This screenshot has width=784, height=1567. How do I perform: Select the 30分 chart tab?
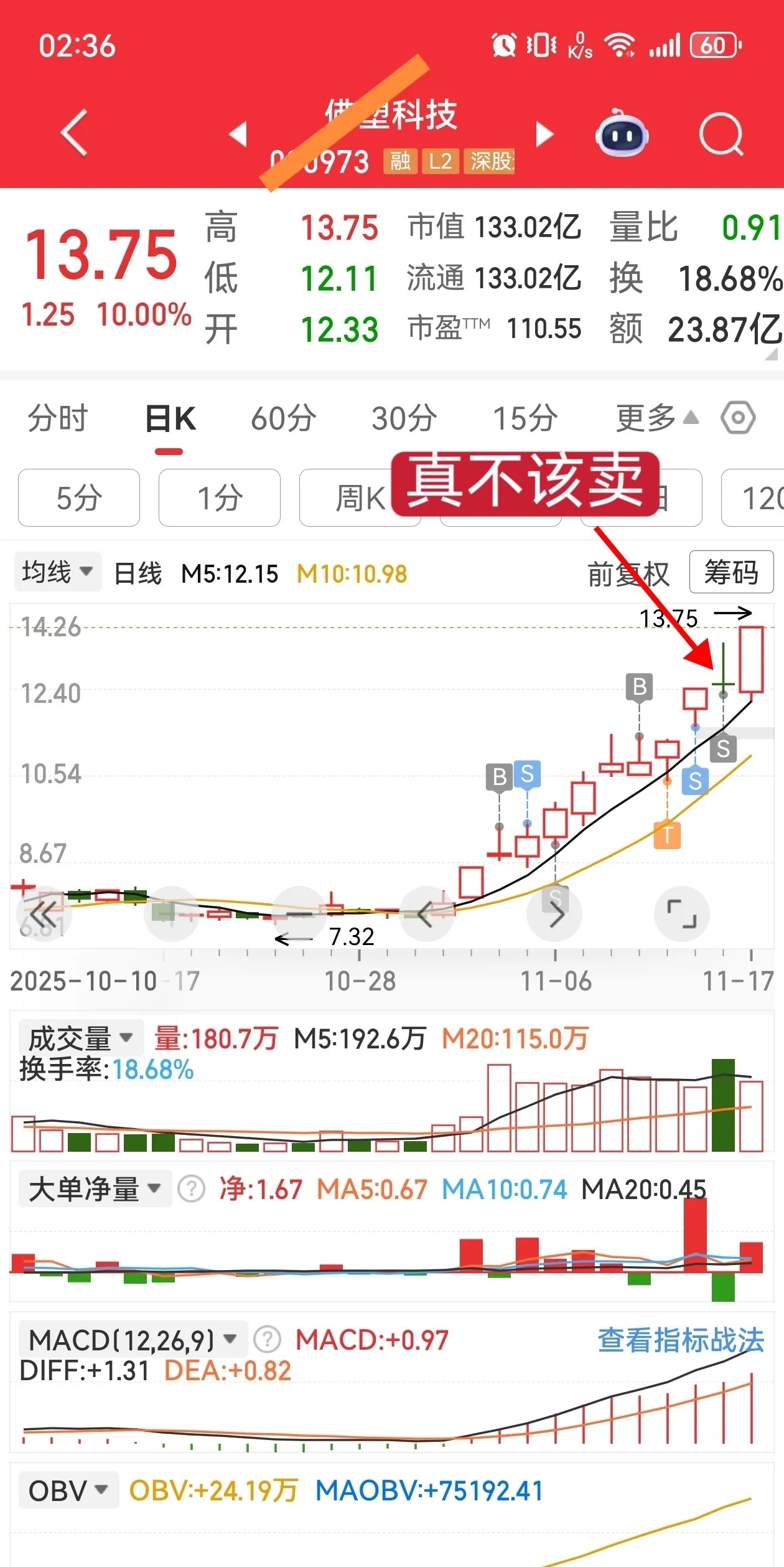404,418
